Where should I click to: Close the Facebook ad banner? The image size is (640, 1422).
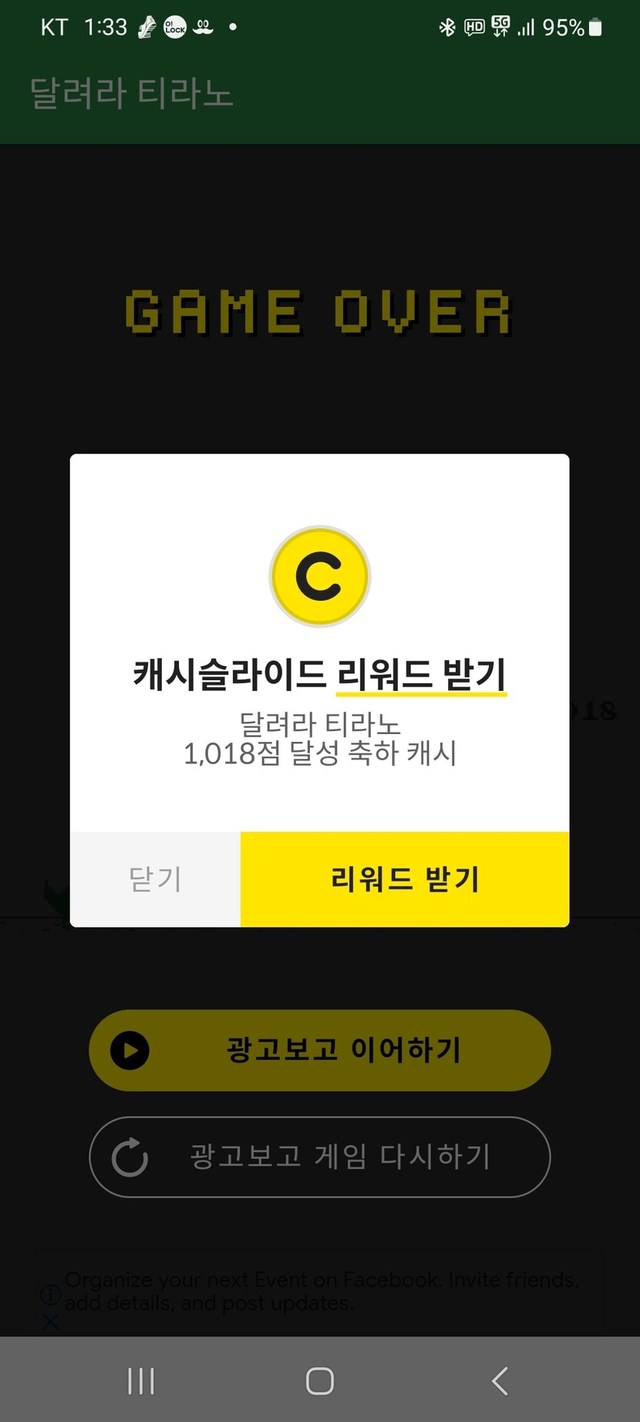pos(50,1321)
